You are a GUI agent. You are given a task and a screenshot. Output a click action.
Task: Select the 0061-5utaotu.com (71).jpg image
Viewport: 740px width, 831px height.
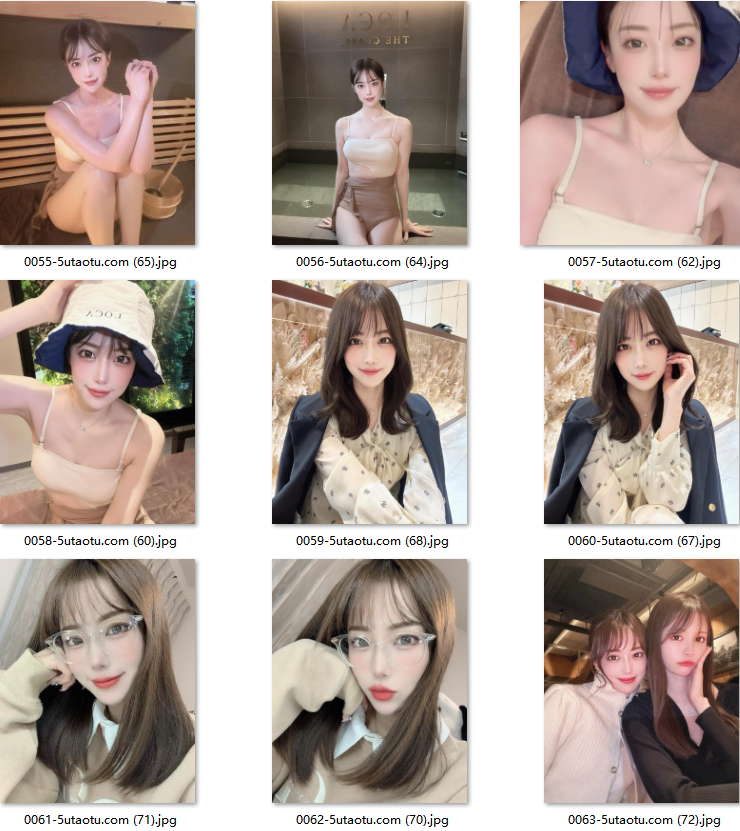(x=98, y=681)
